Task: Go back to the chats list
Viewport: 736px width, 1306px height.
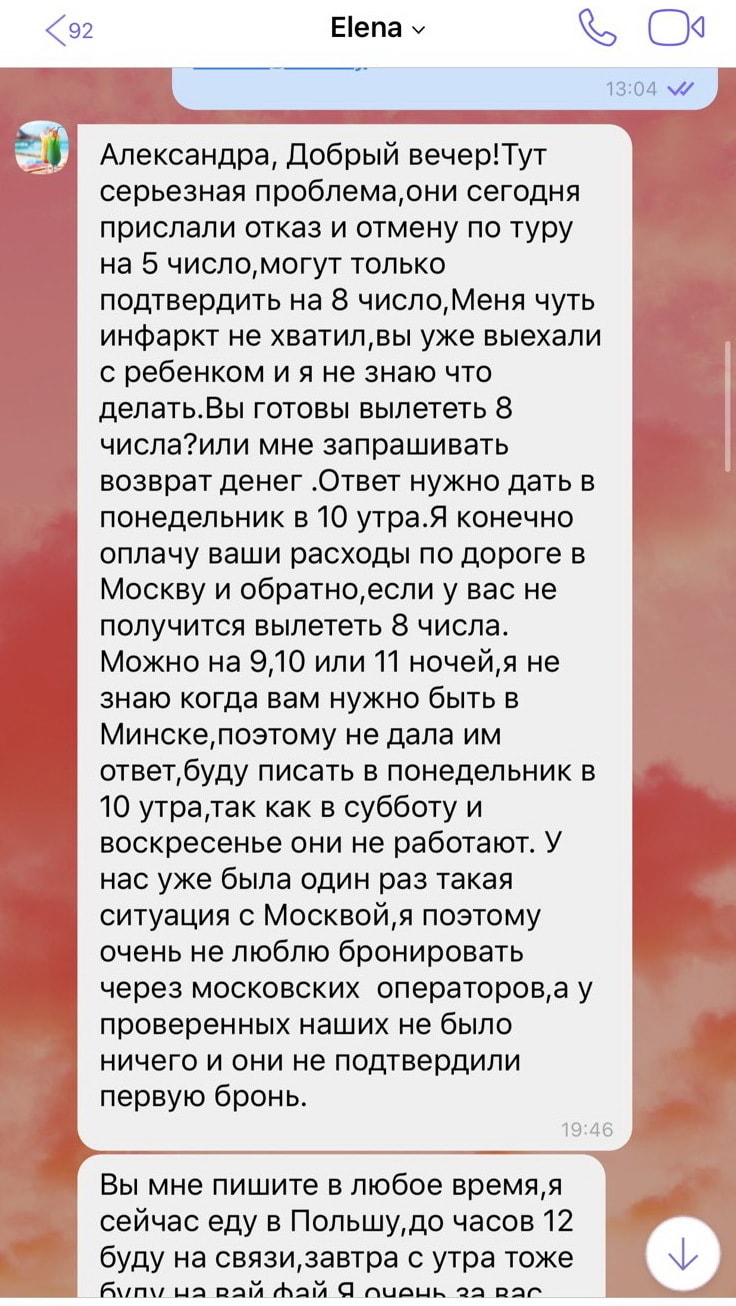Action: click(68, 30)
